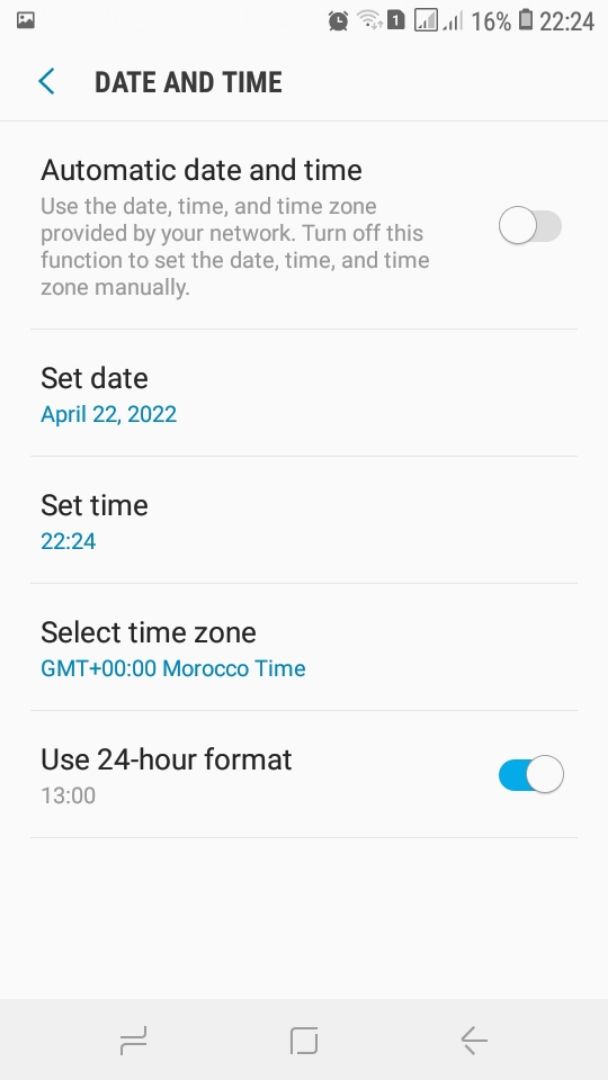The width and height of the screenshot is (608, 1080).
Task: Go back from Date and Time settings
Action: click(x=47, y=82)
